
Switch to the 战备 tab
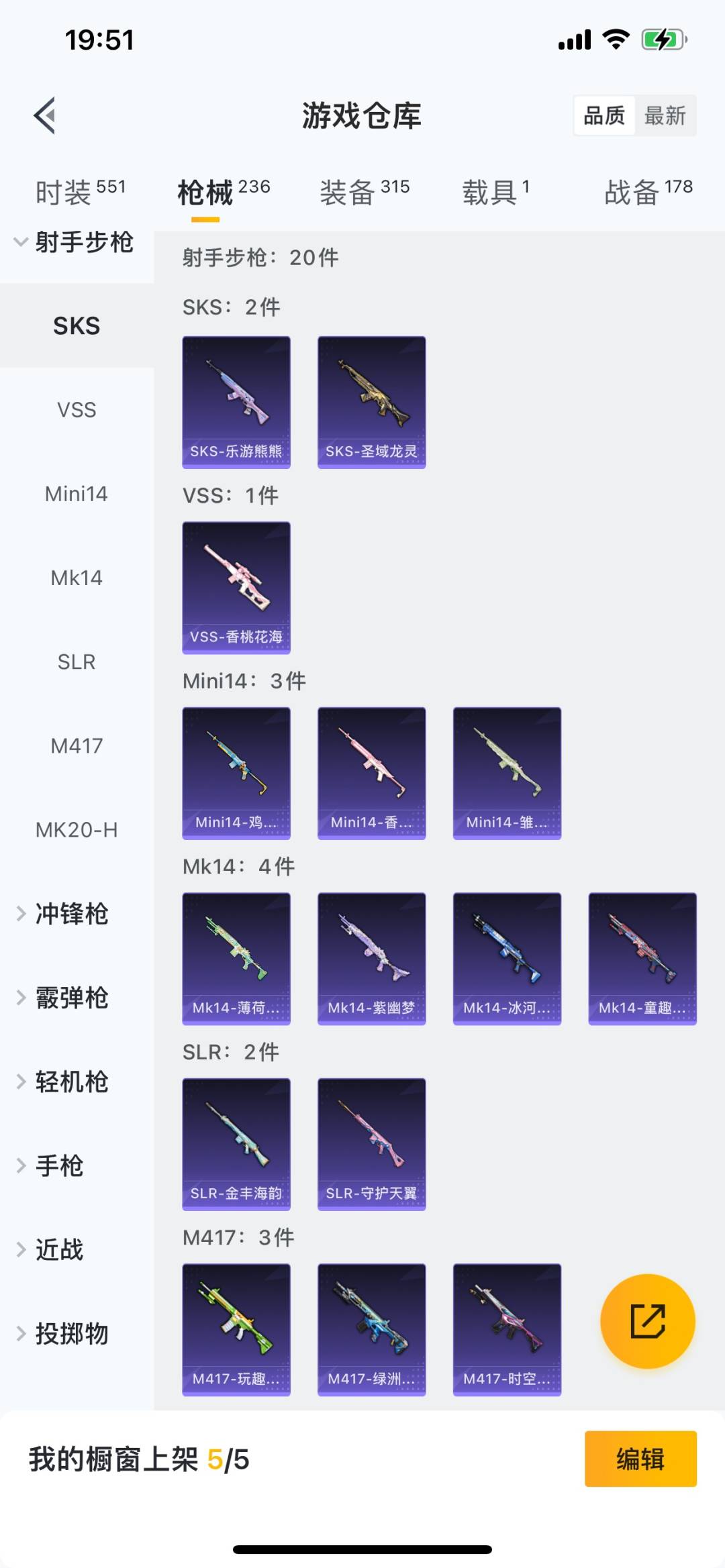(x=647, y=193)
